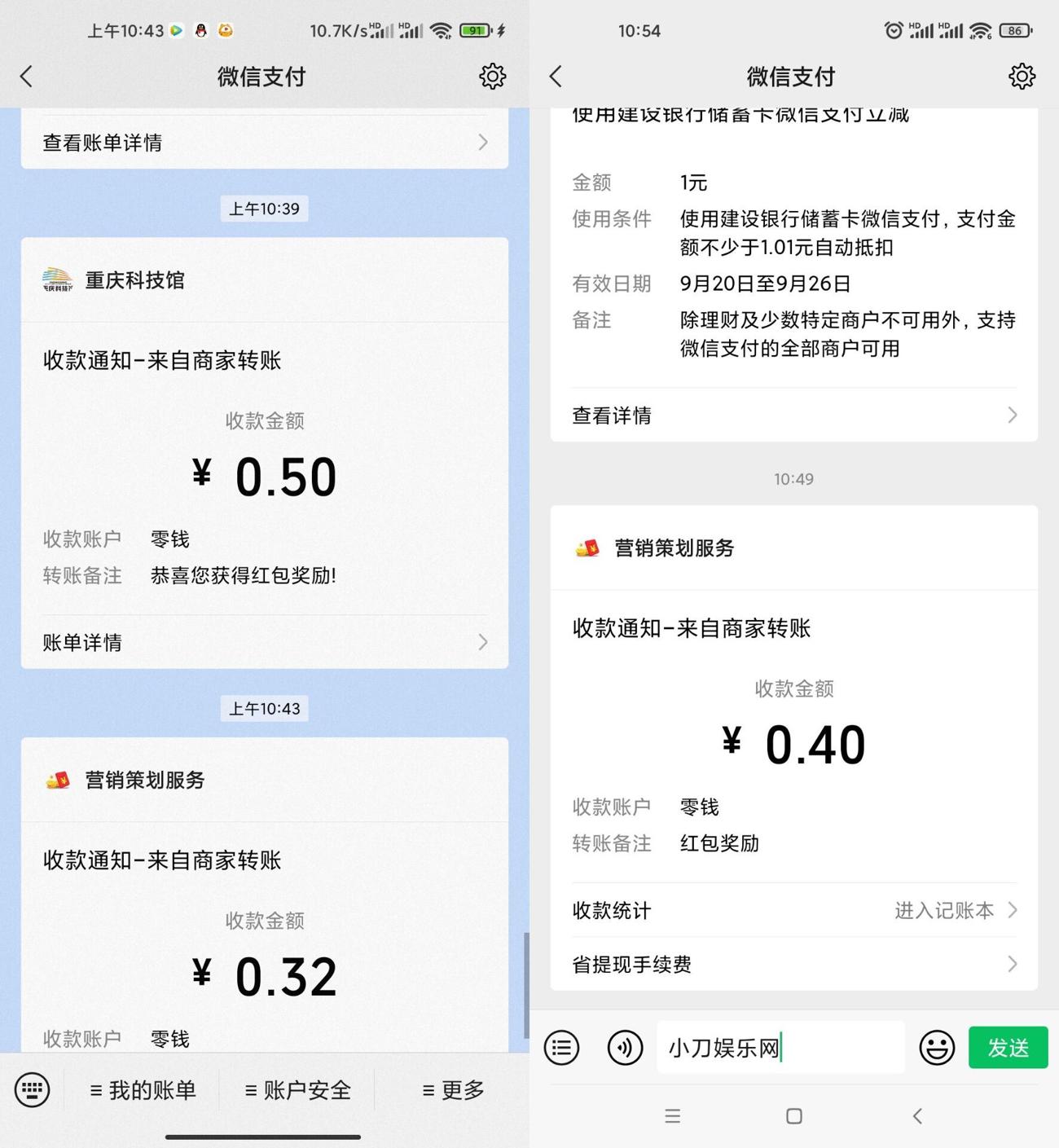Image resolution: width=1059 pixels, height=1148 pixels.
Task: Expand 查看详情 for the CCB coupon
Action: pos(793,416)
